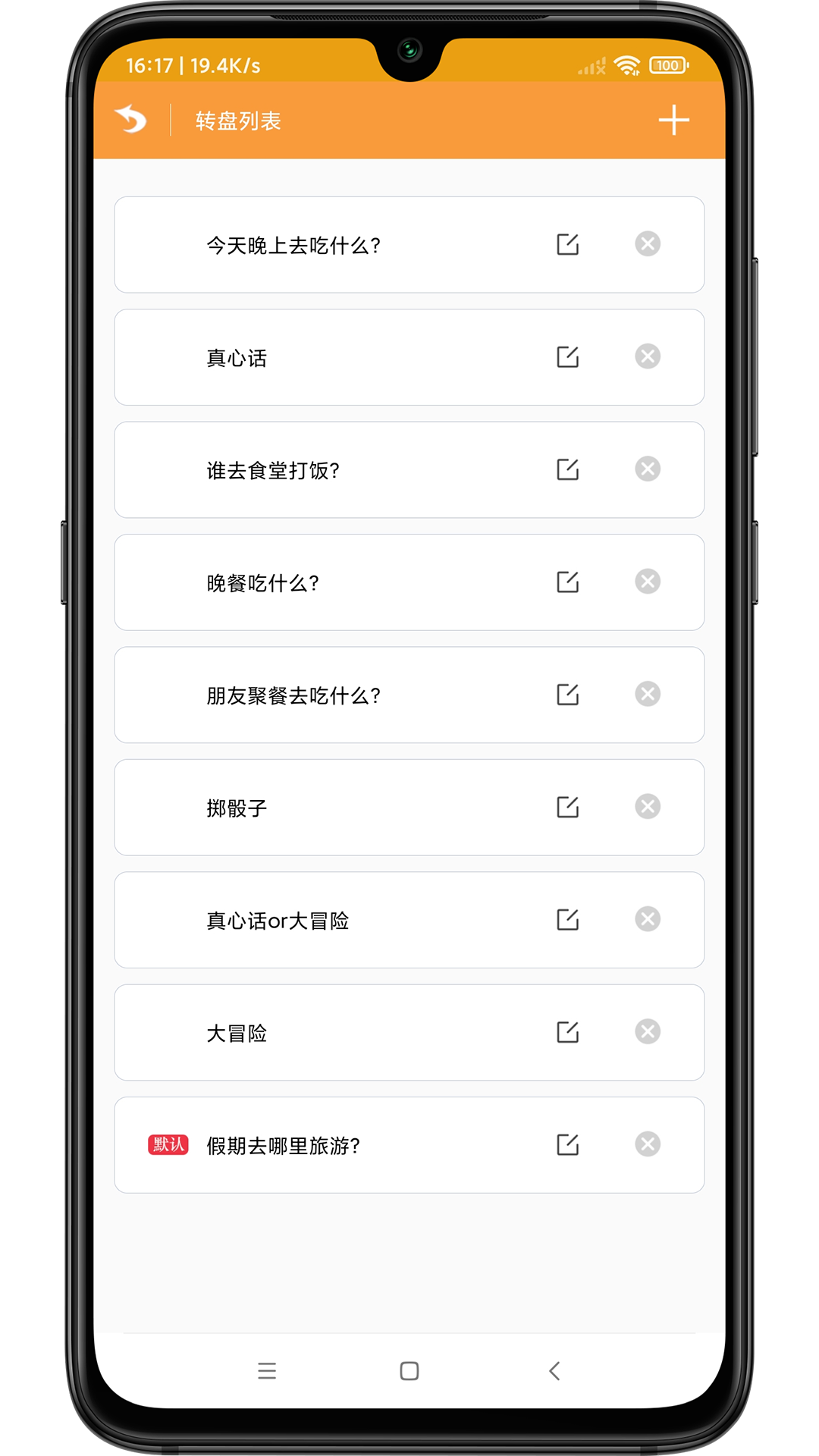Image resolution: width=819 pixels, height=1456 pixels.
Task: Edit the 谁去食堂打饭? entry
Action: point(567,469)
